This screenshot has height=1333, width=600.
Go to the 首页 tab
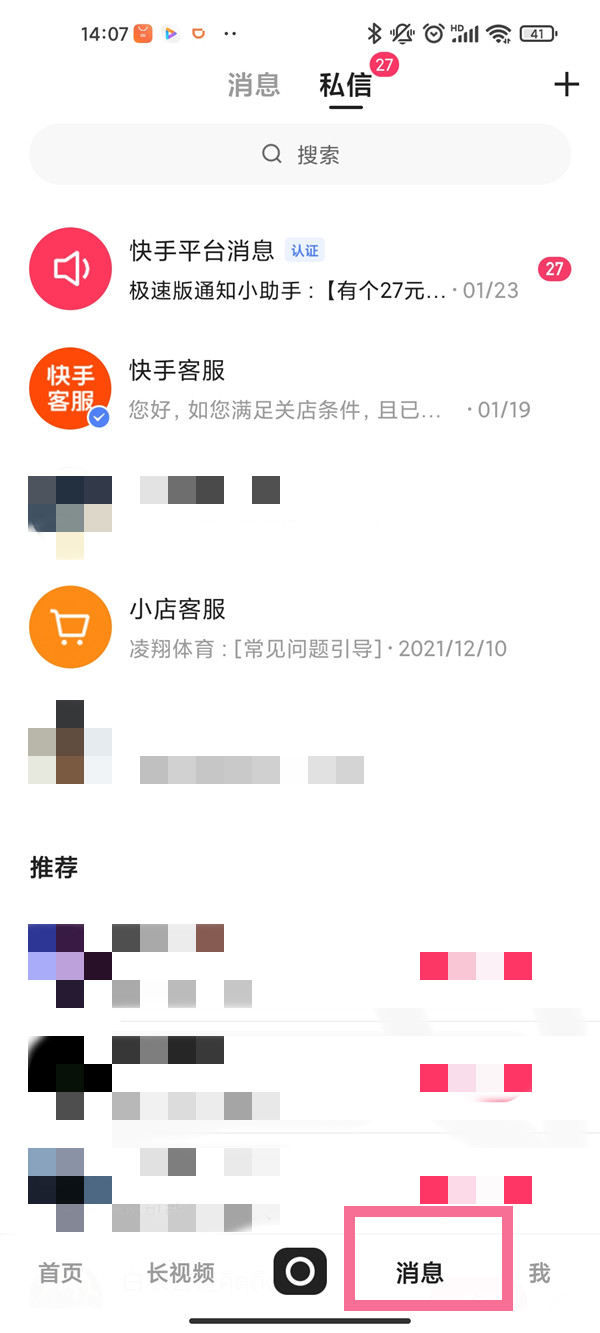click(x=60, y=1273)
